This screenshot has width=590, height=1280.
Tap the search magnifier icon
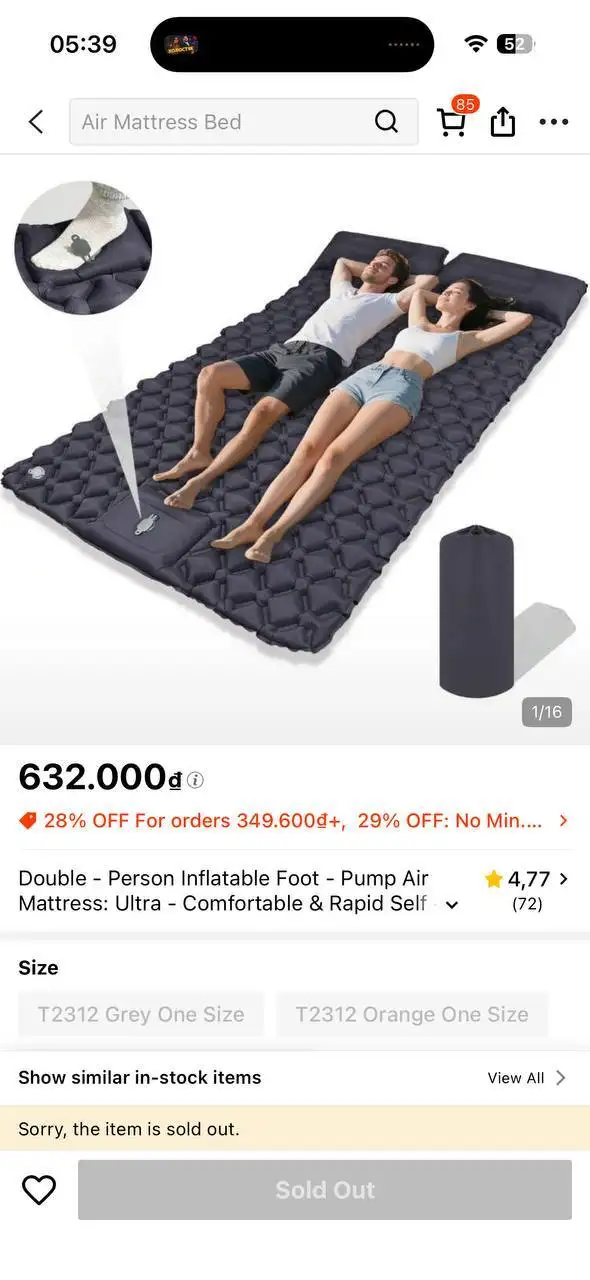coord(386,122)
